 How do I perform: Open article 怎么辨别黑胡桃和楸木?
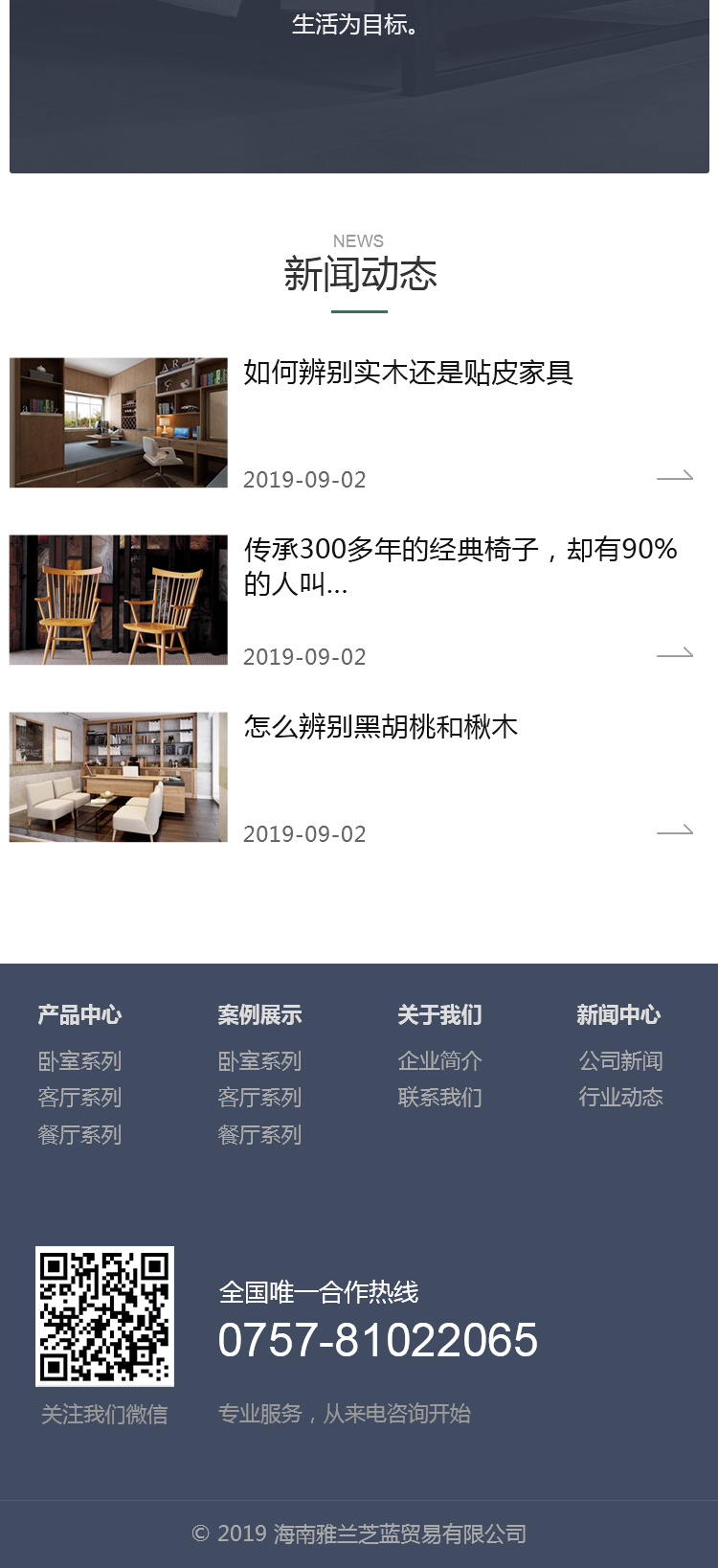[x=380, y=727]
